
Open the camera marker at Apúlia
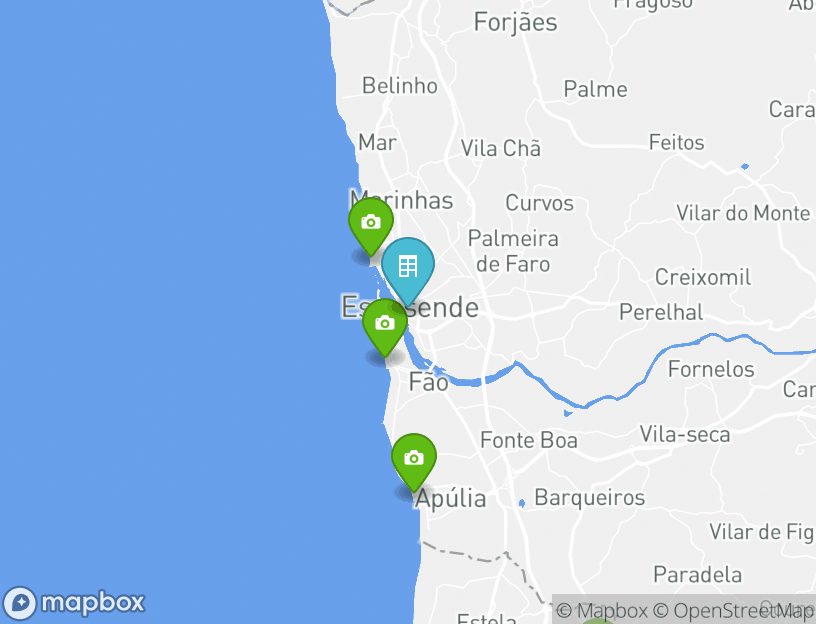tap(413, 459)
